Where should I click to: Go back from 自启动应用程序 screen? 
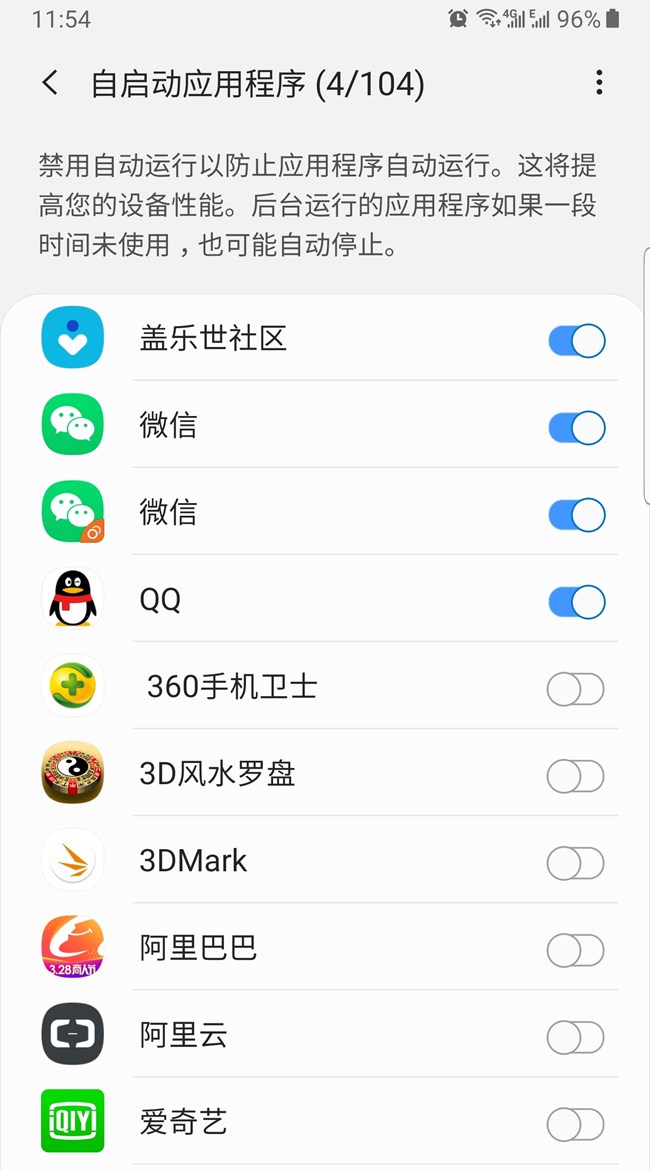(x=50, y=83)
